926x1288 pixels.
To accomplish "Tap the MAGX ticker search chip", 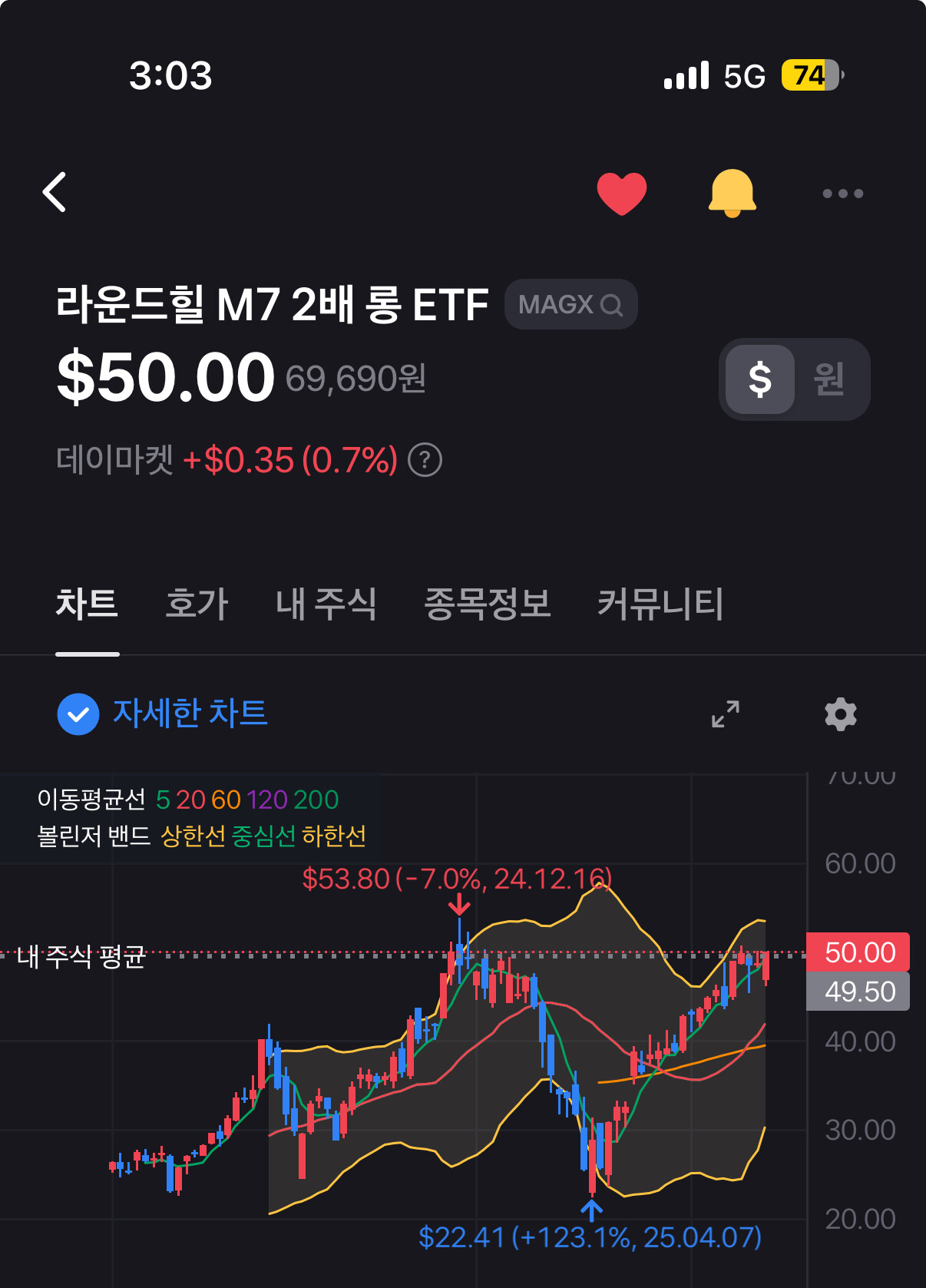I will (570, 305).
